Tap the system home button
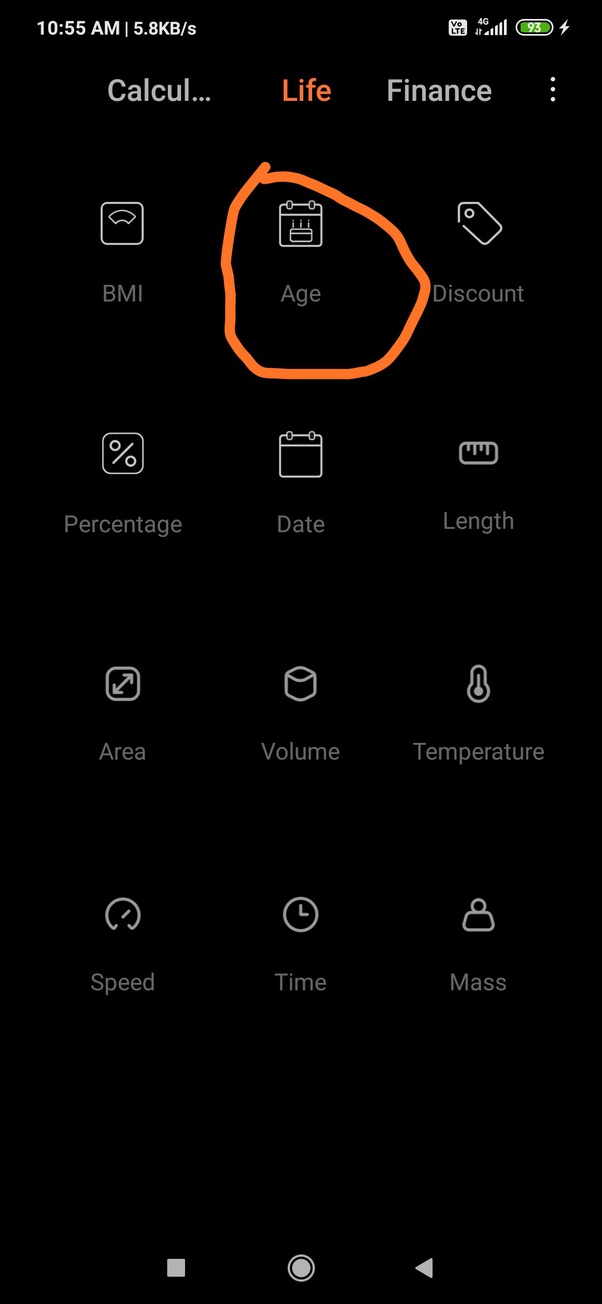The image size is (602, 1304). [x=301, y=1268]
